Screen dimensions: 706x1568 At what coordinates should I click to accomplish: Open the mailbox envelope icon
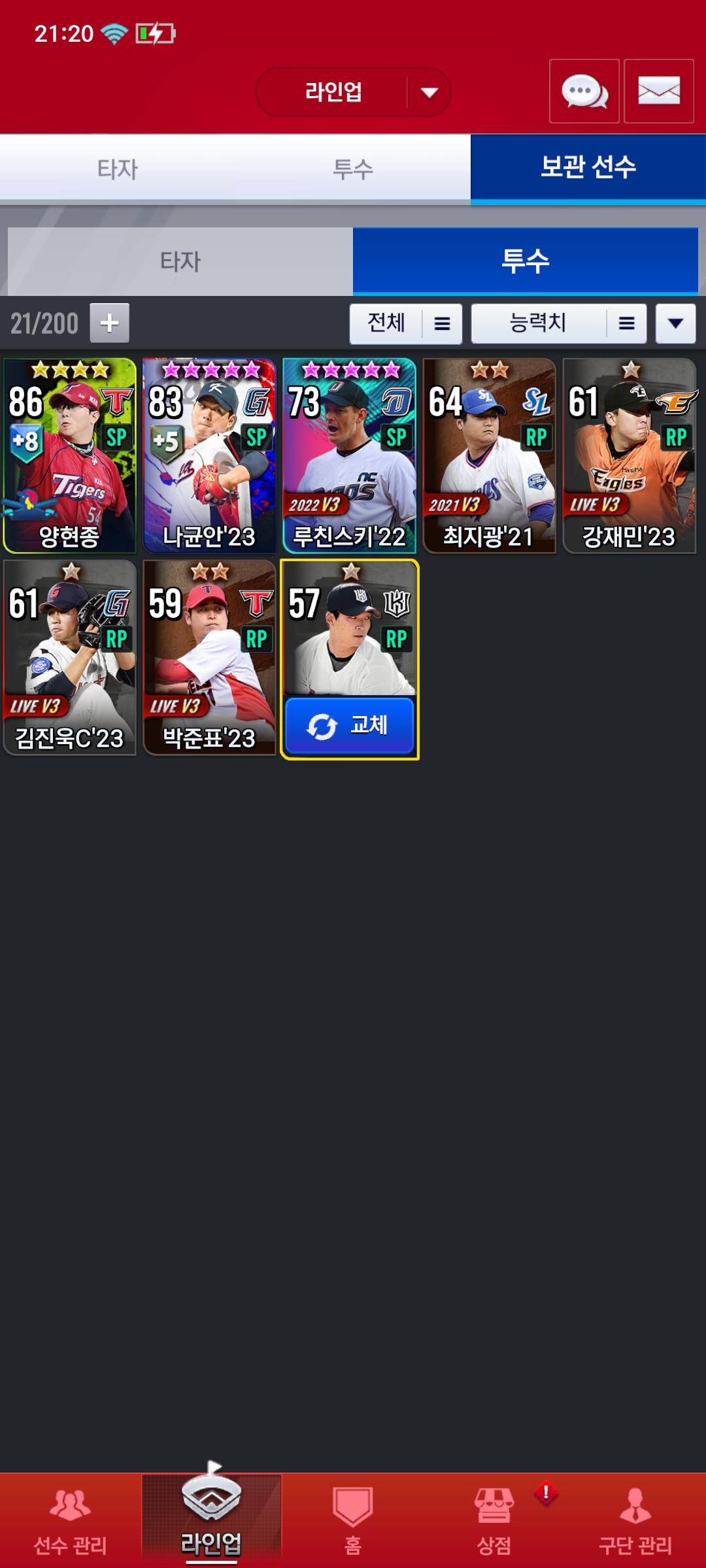[x=658, y=91]
